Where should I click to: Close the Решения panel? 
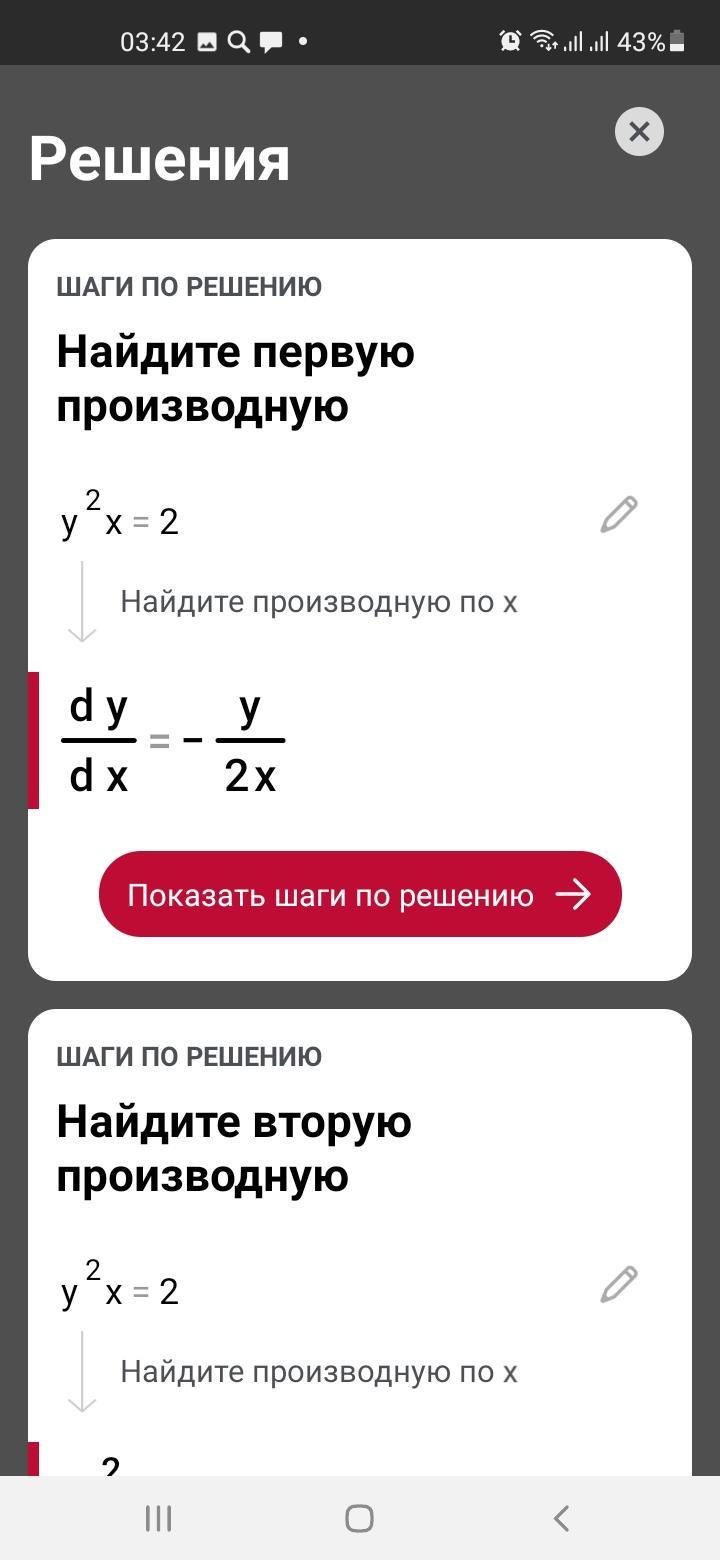point(639,131)
